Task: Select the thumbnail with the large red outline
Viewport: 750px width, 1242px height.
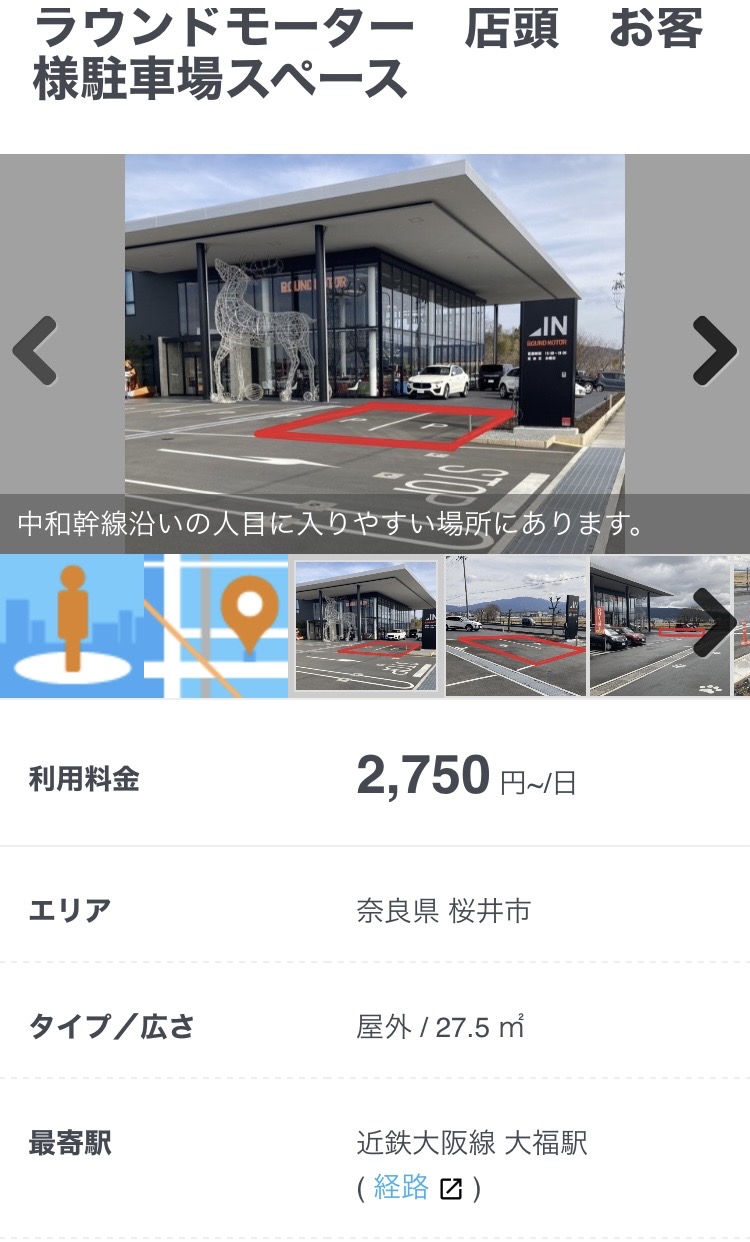Action: tap(516, 626)
